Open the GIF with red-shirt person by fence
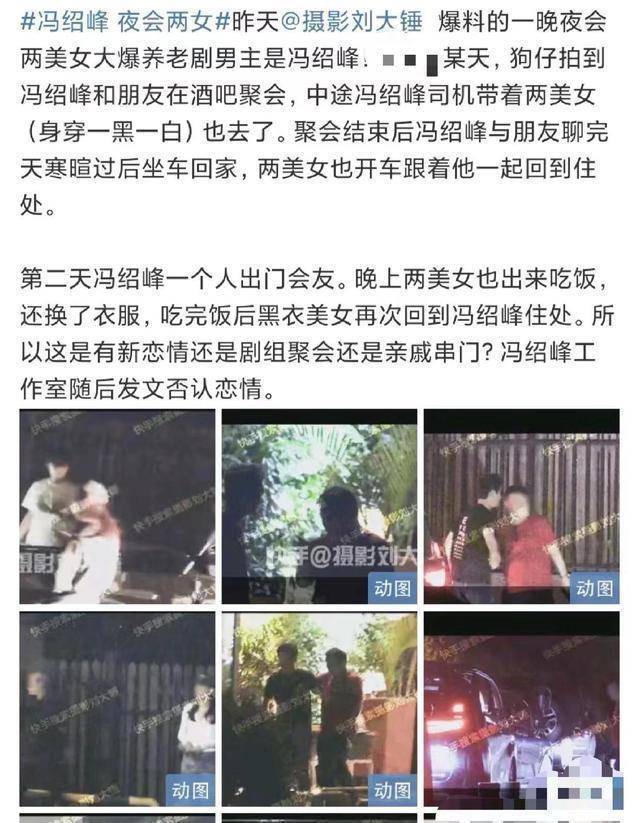 pyautogui.click(x=521, y=506)
